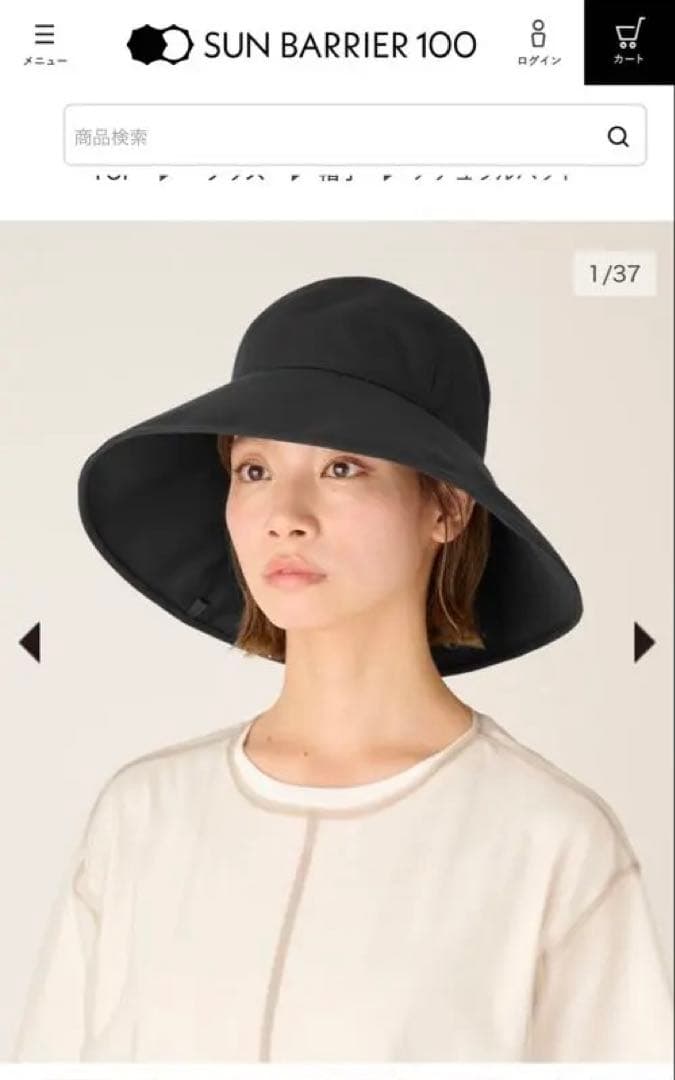Screen dimensions: 675x1080
Task: Tap the 商品検索 search field
Action: (330, 136)
